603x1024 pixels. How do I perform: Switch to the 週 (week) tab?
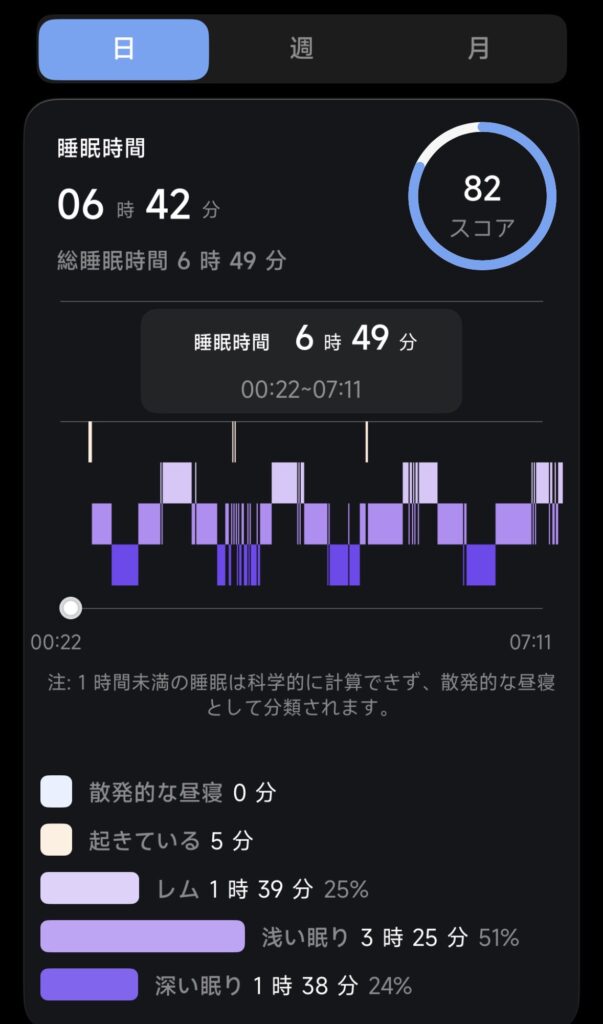point(301,49)
